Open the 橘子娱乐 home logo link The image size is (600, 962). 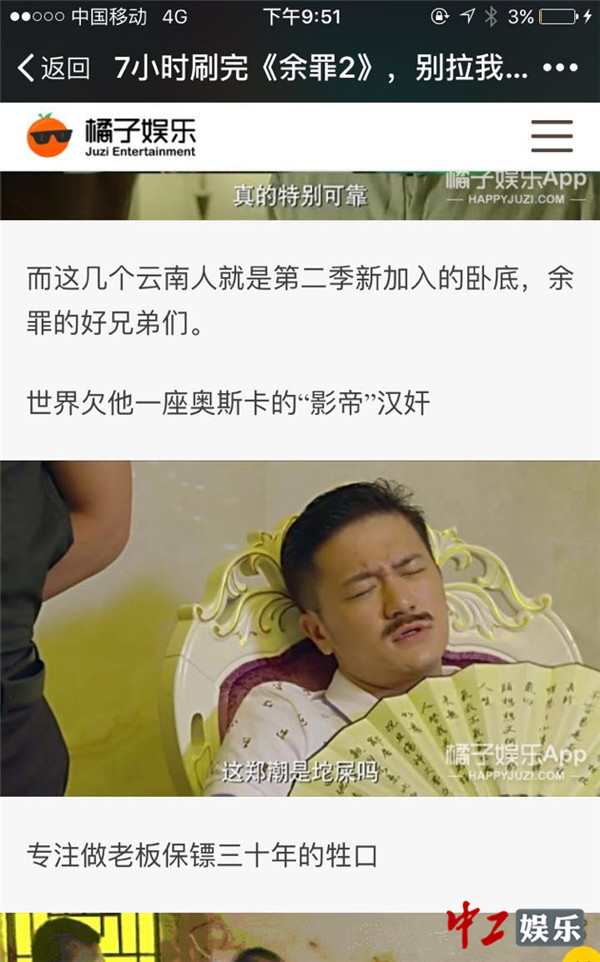coord(112,136)
